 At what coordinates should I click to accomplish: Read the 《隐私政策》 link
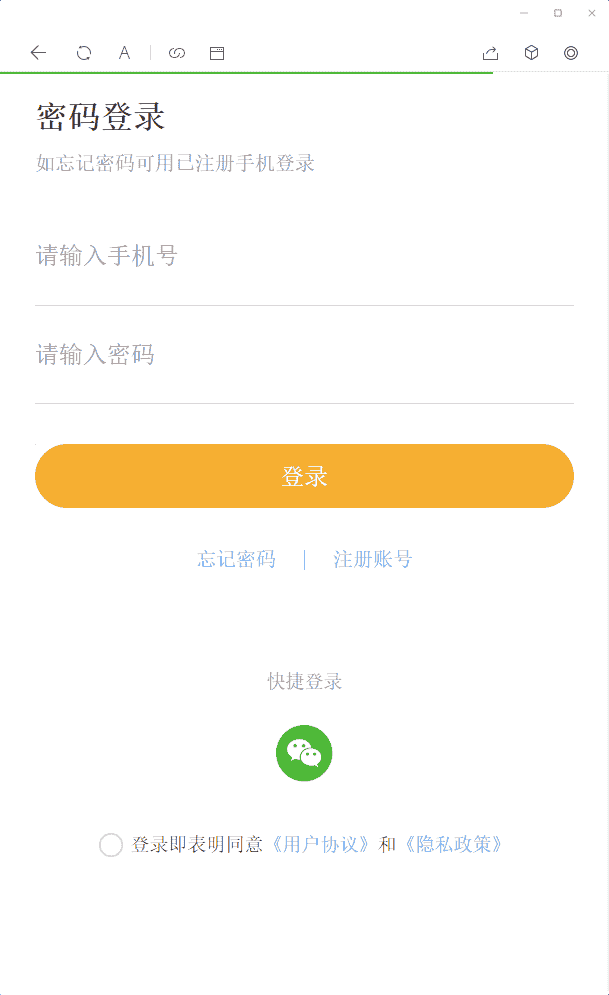tap(452, 845)
